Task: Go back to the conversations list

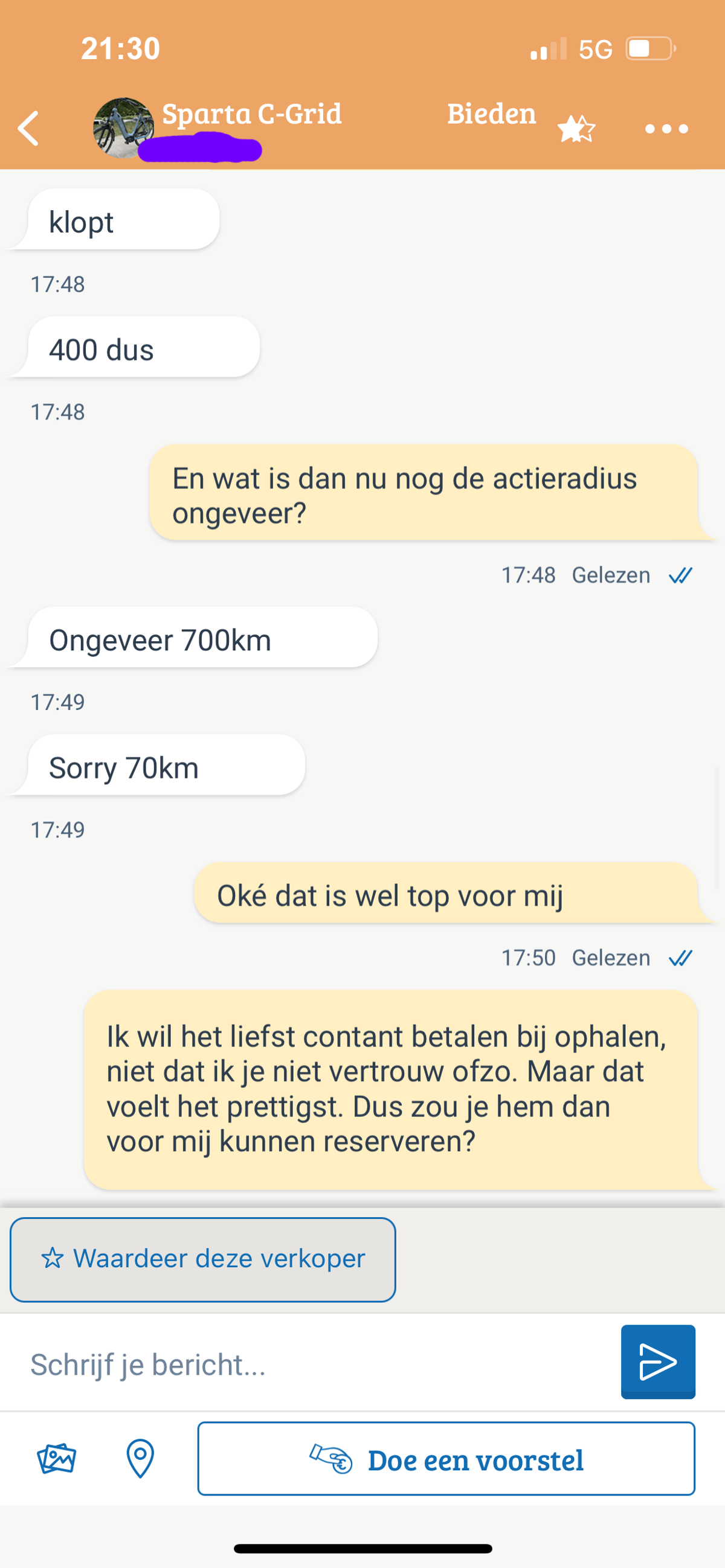Action: [28, 129]
